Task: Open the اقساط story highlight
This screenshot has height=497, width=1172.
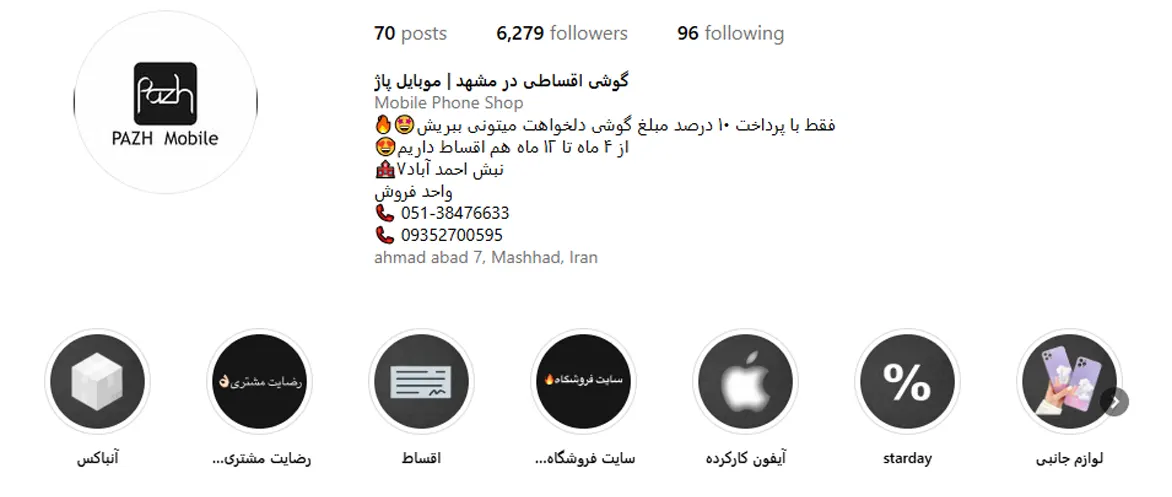Action: [x=421, y=383]
